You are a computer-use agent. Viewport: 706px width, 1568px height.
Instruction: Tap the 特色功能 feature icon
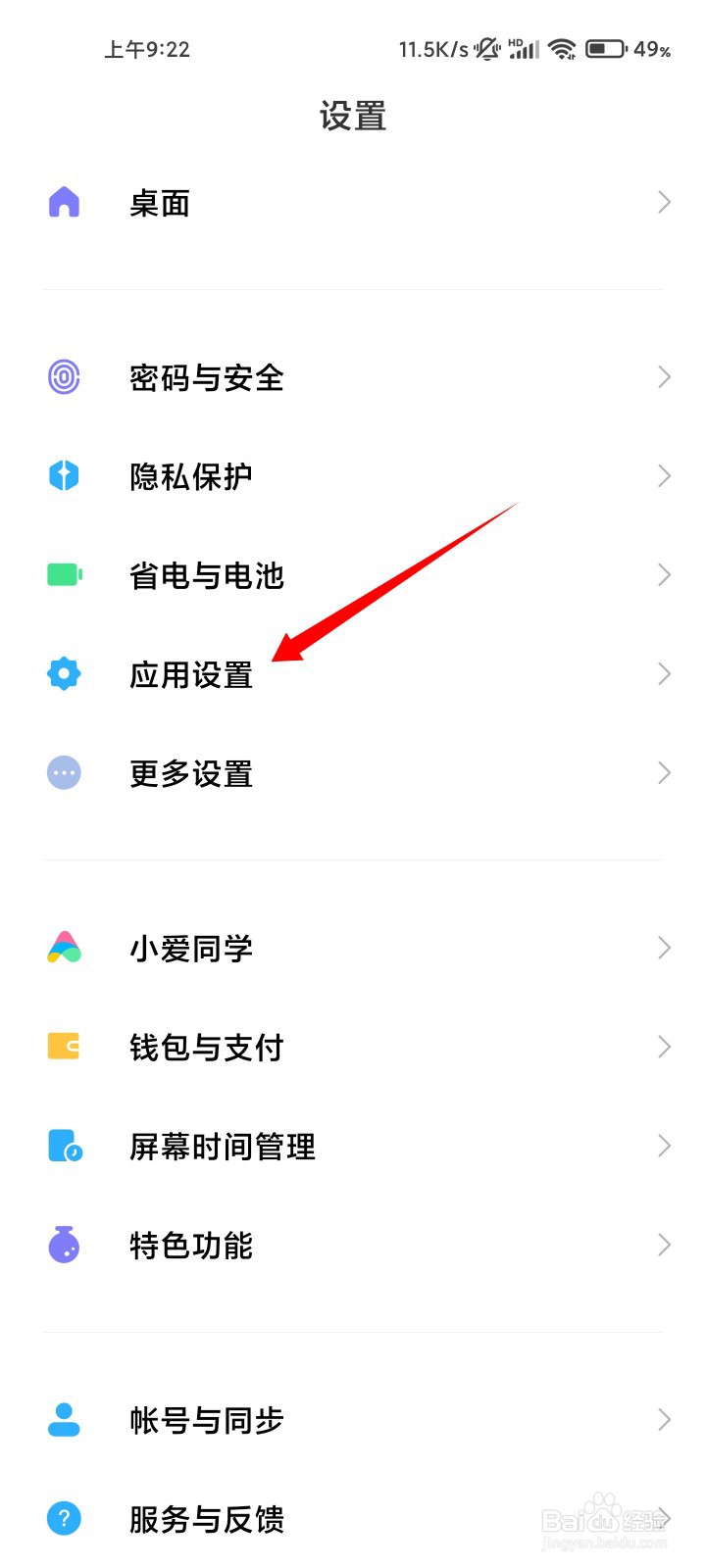(x=63, y=1245)
